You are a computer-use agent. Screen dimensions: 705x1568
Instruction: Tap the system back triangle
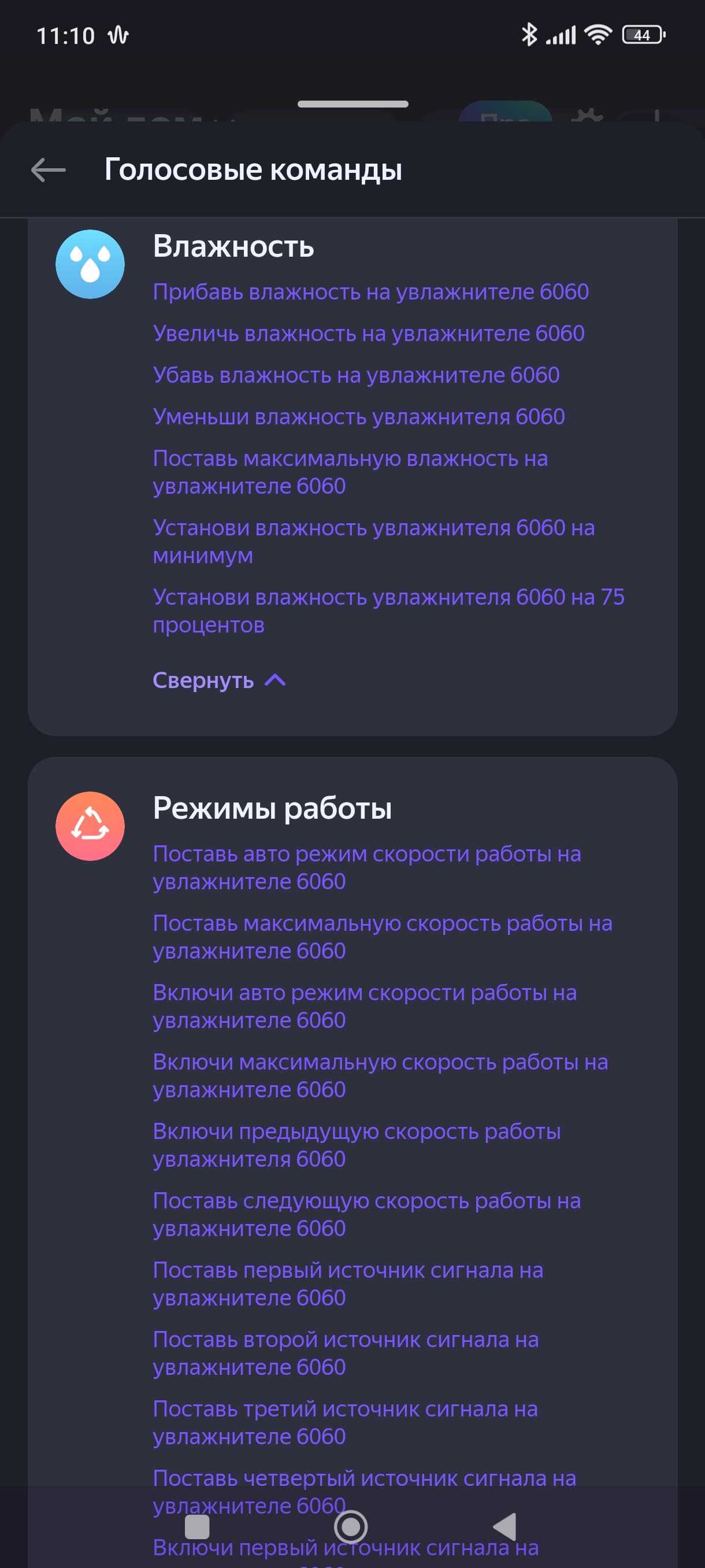(505, 1526)
